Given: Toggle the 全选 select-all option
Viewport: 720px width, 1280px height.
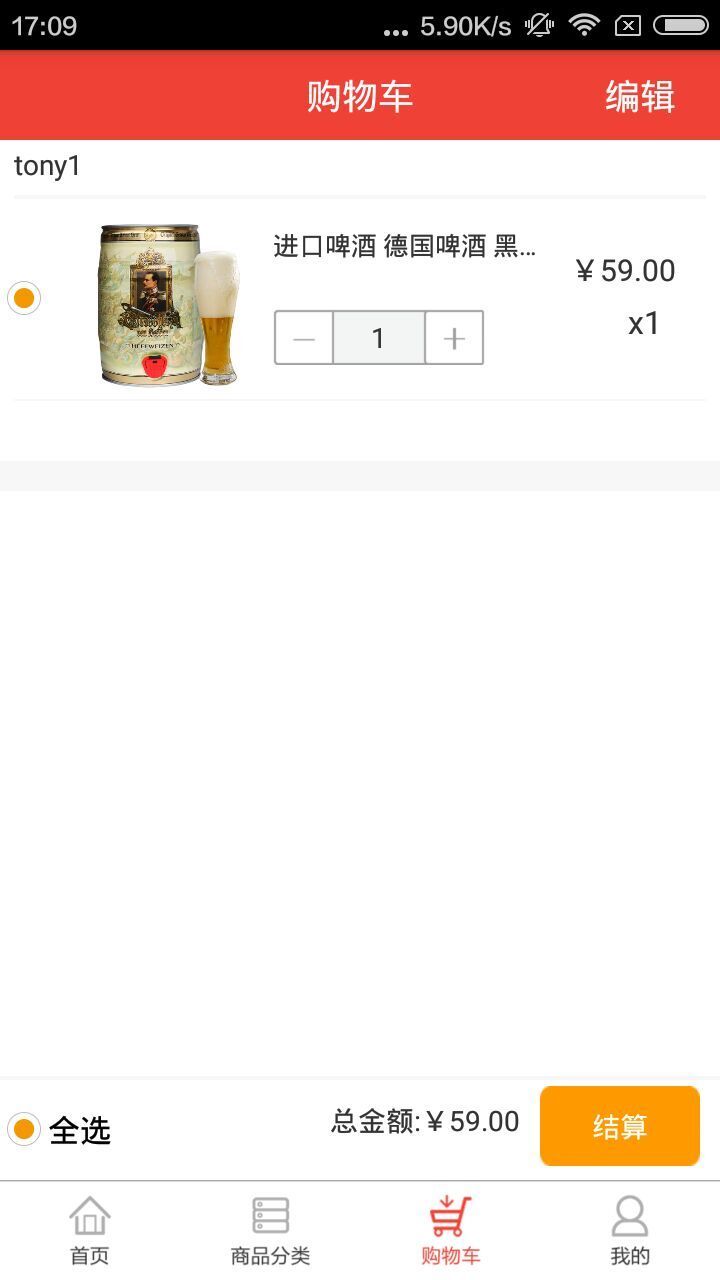Looking at the screenshot, I should coord(24,1130).
